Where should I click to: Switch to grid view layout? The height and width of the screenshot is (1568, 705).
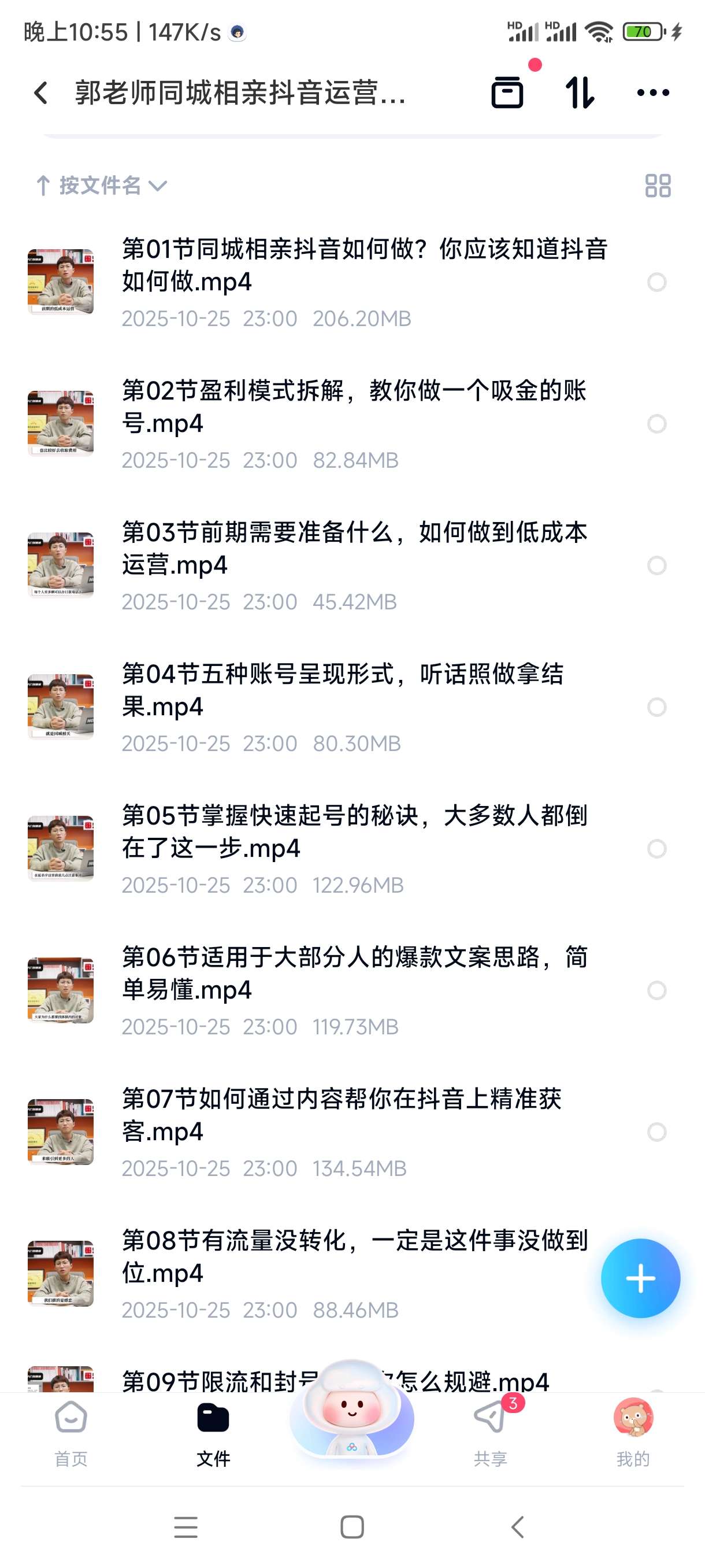coord(657,186)
